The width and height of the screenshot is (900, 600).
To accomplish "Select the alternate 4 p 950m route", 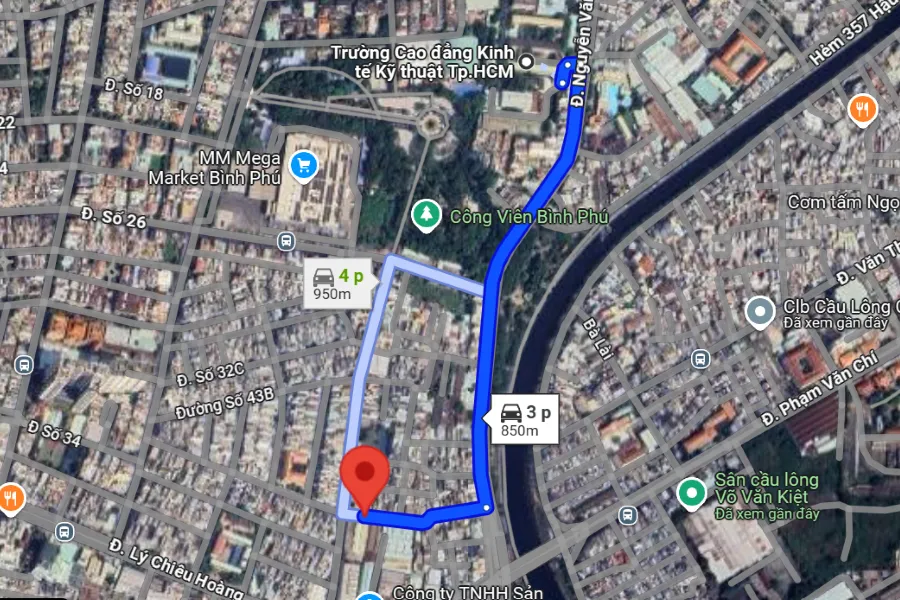I will (338, 284).
